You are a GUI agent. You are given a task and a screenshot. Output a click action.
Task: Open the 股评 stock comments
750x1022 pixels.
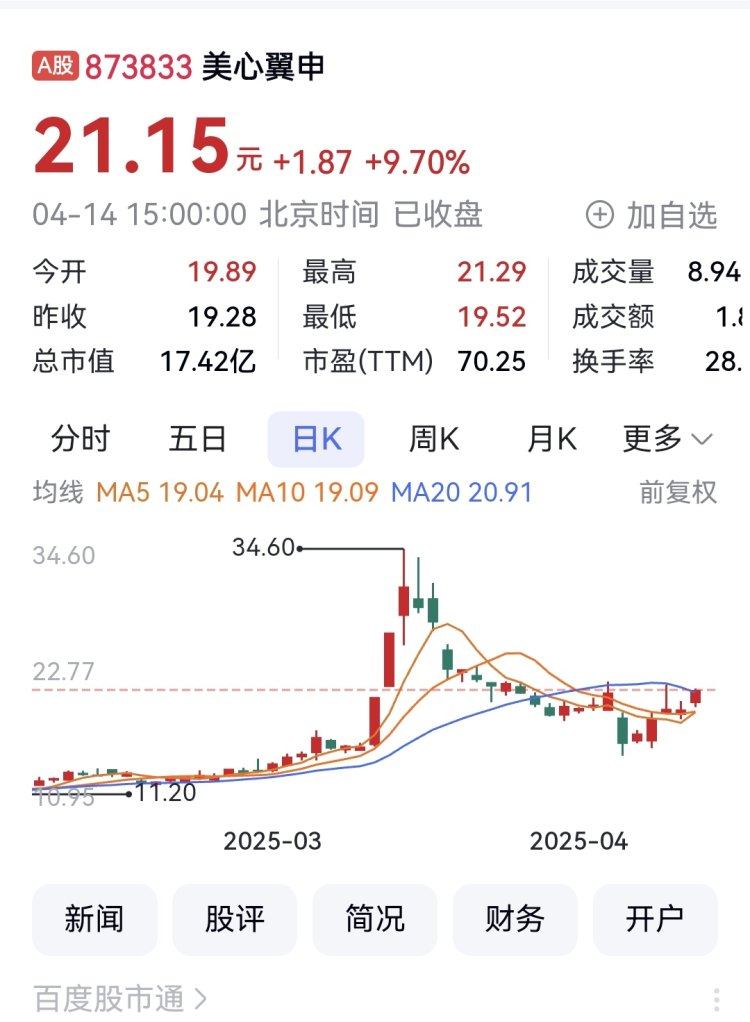click(235, 919)
